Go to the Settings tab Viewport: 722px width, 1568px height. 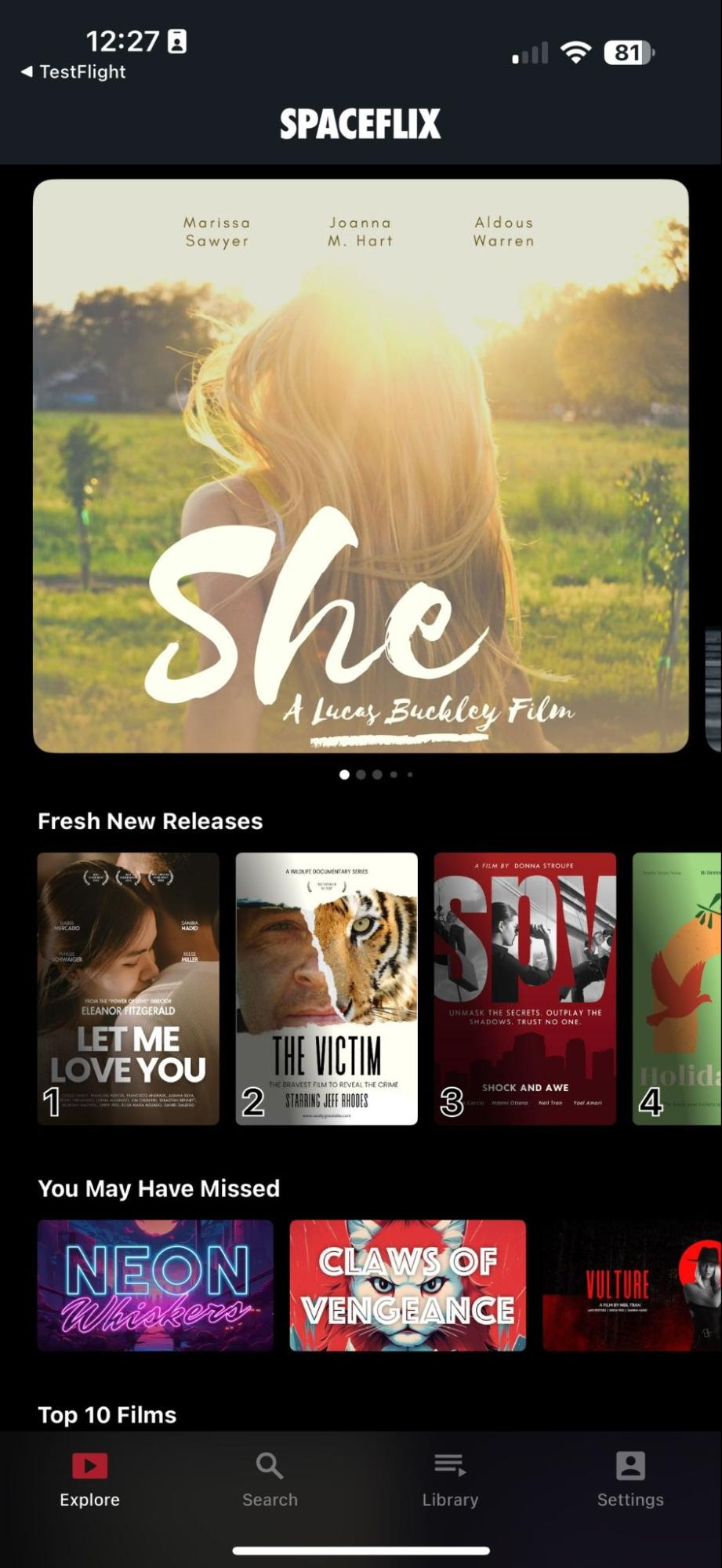[630, 1480]
